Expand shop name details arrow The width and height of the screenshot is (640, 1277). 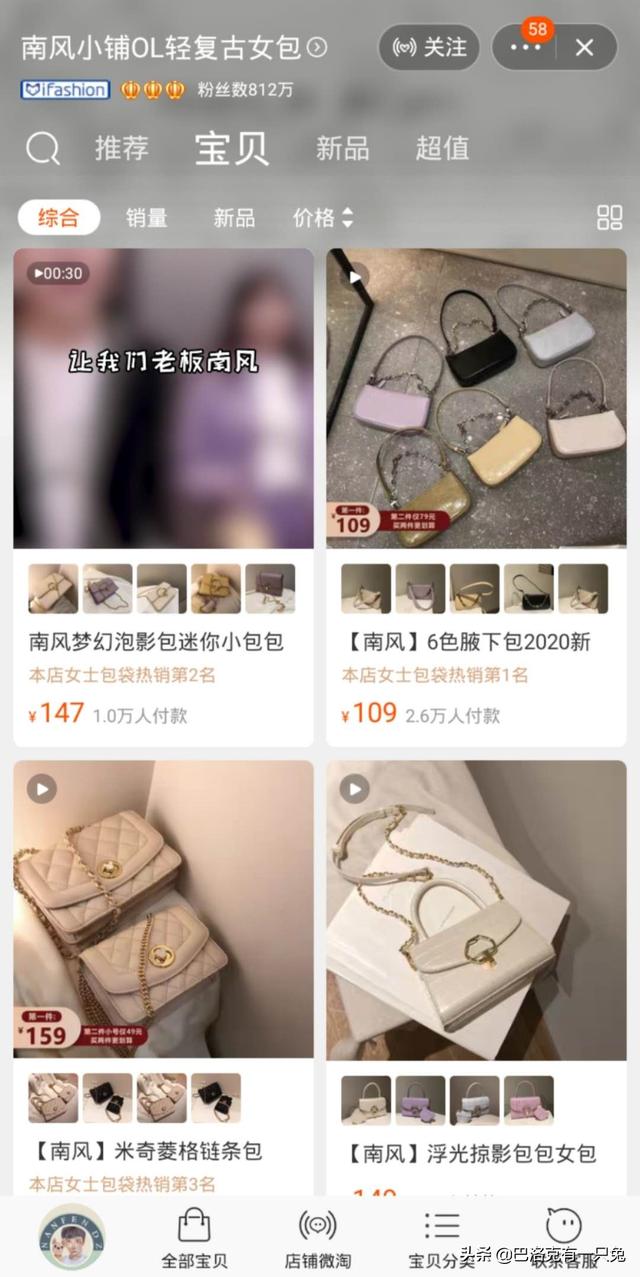317,47
